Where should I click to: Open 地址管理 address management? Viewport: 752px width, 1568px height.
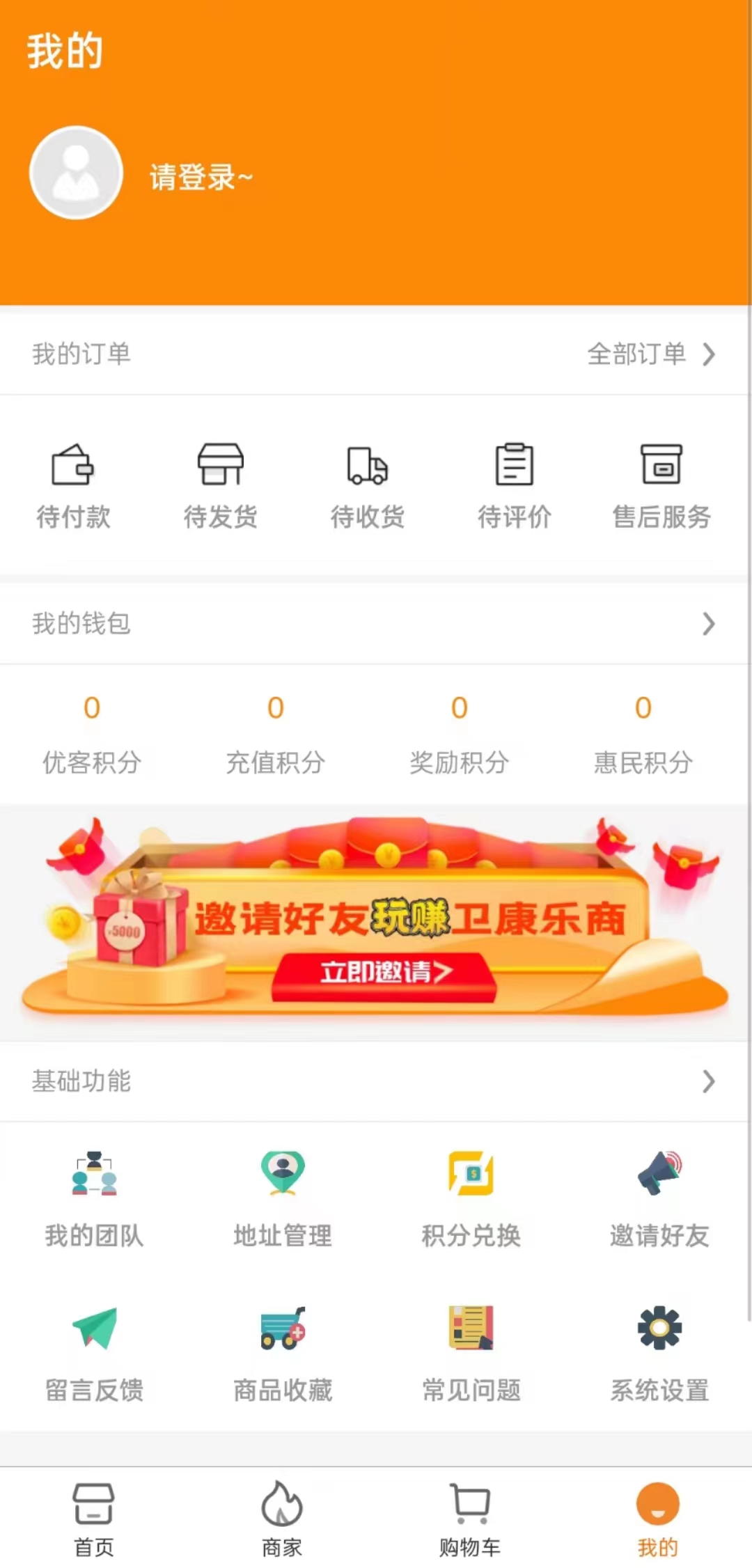pos(283,1199)
